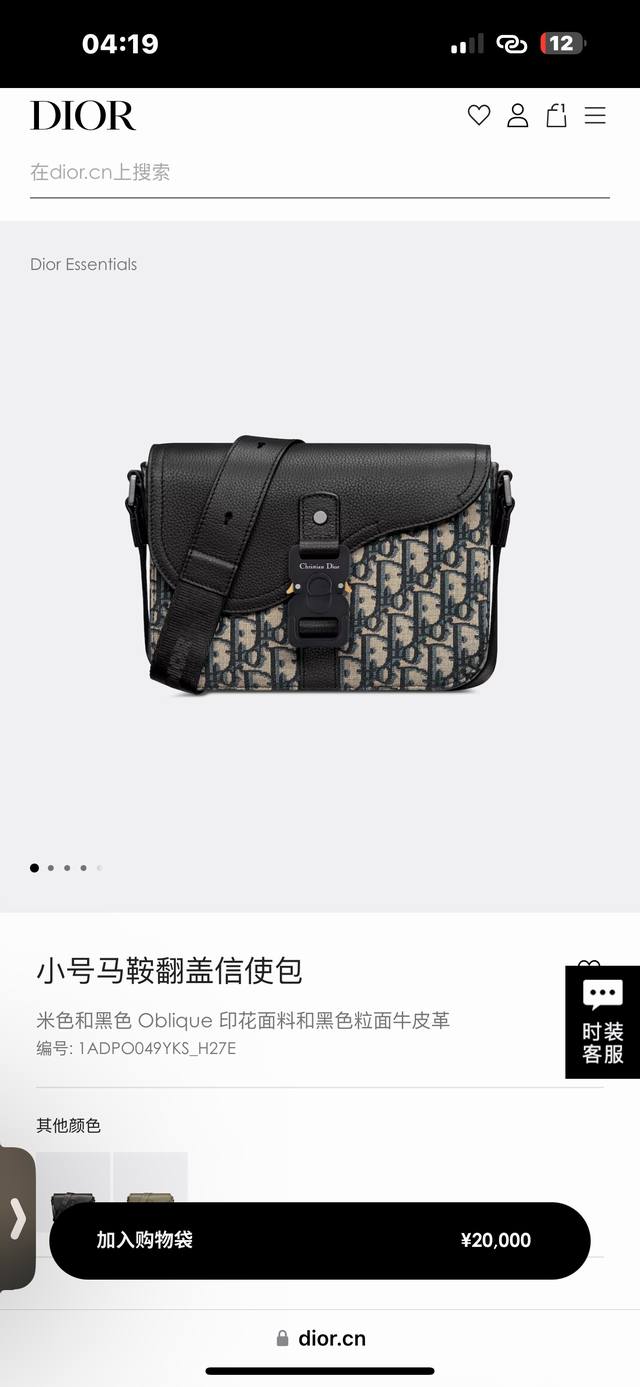
Task: Open the account profile icon
Action: [x=517, y=116]
